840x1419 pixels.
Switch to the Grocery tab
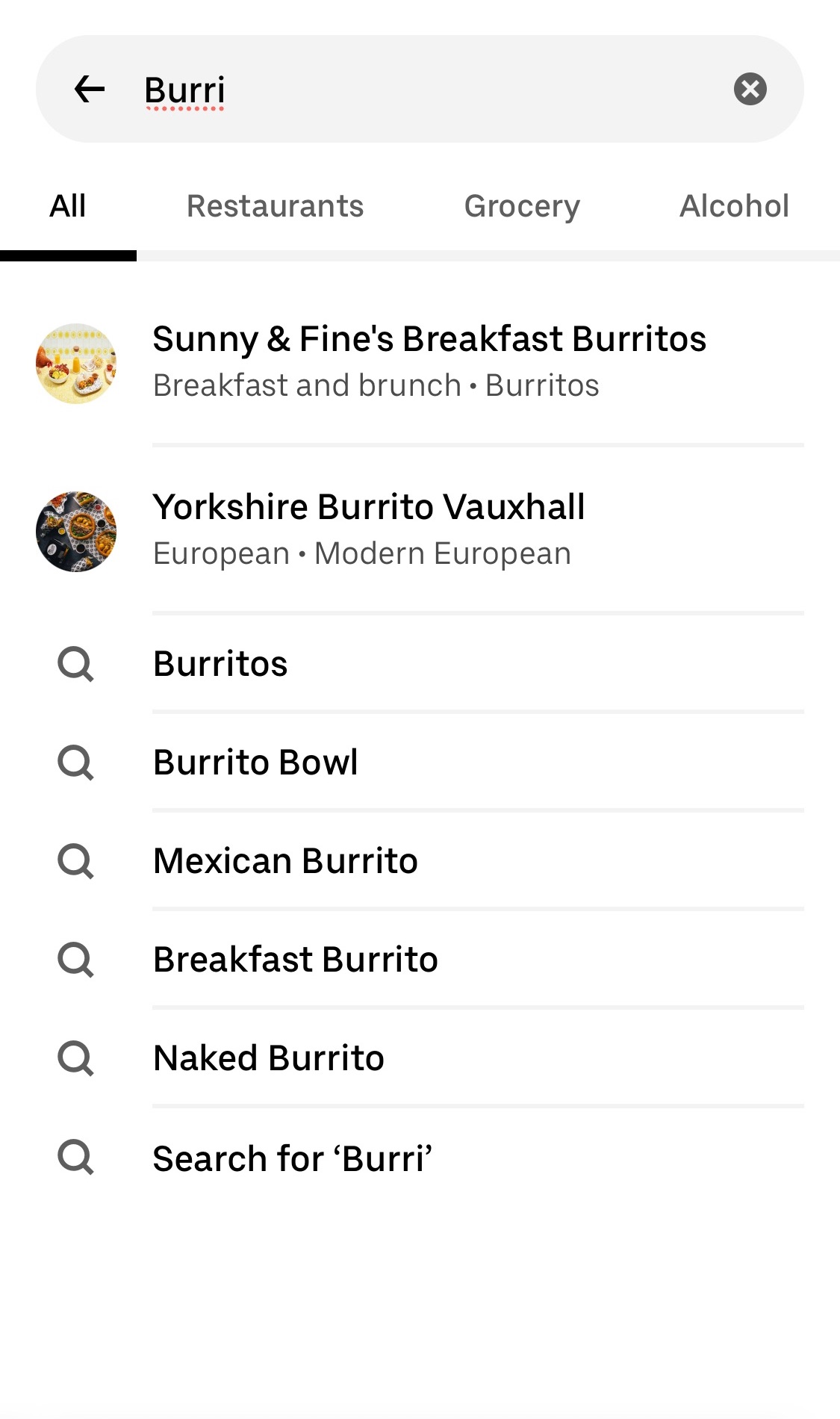[522, 206]
